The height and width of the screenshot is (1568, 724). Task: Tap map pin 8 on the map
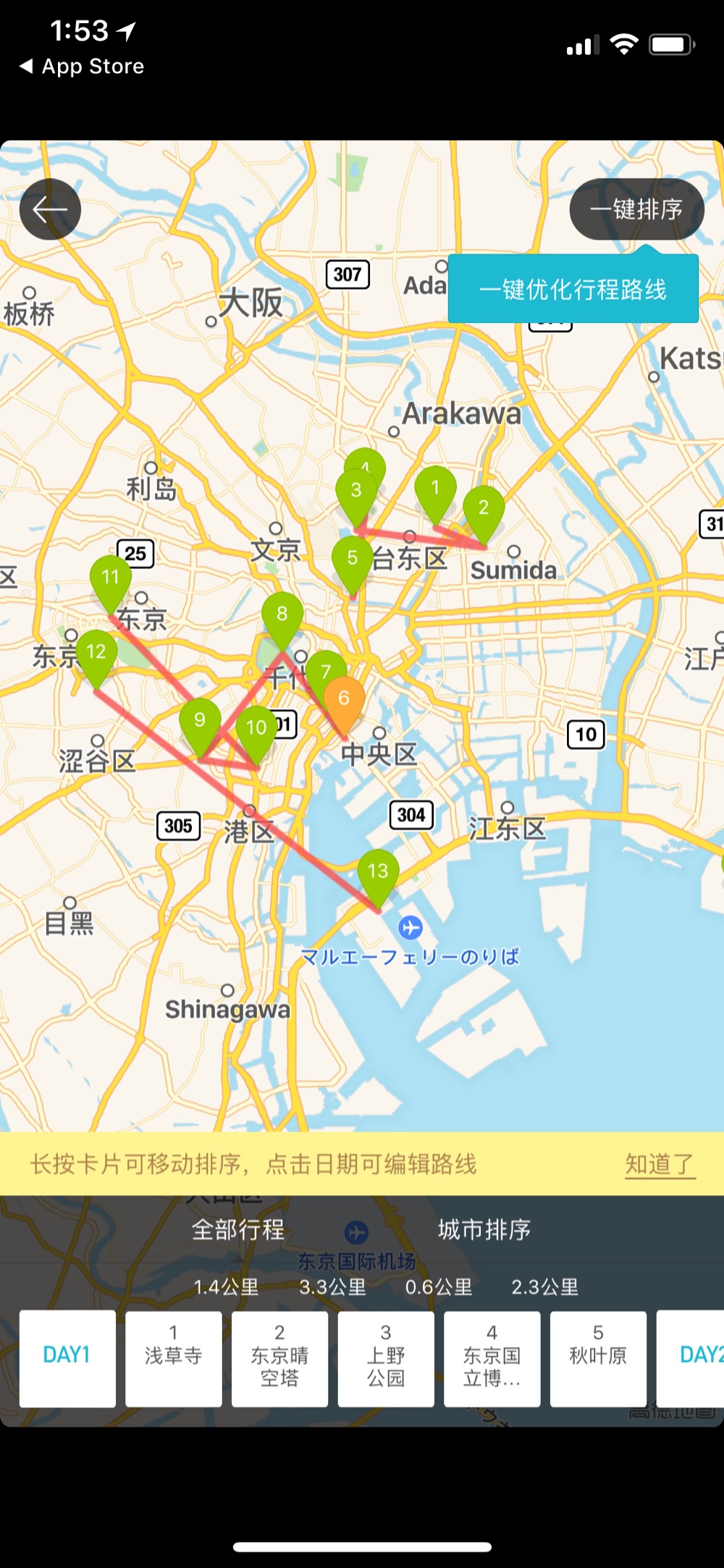pos(282,616)
